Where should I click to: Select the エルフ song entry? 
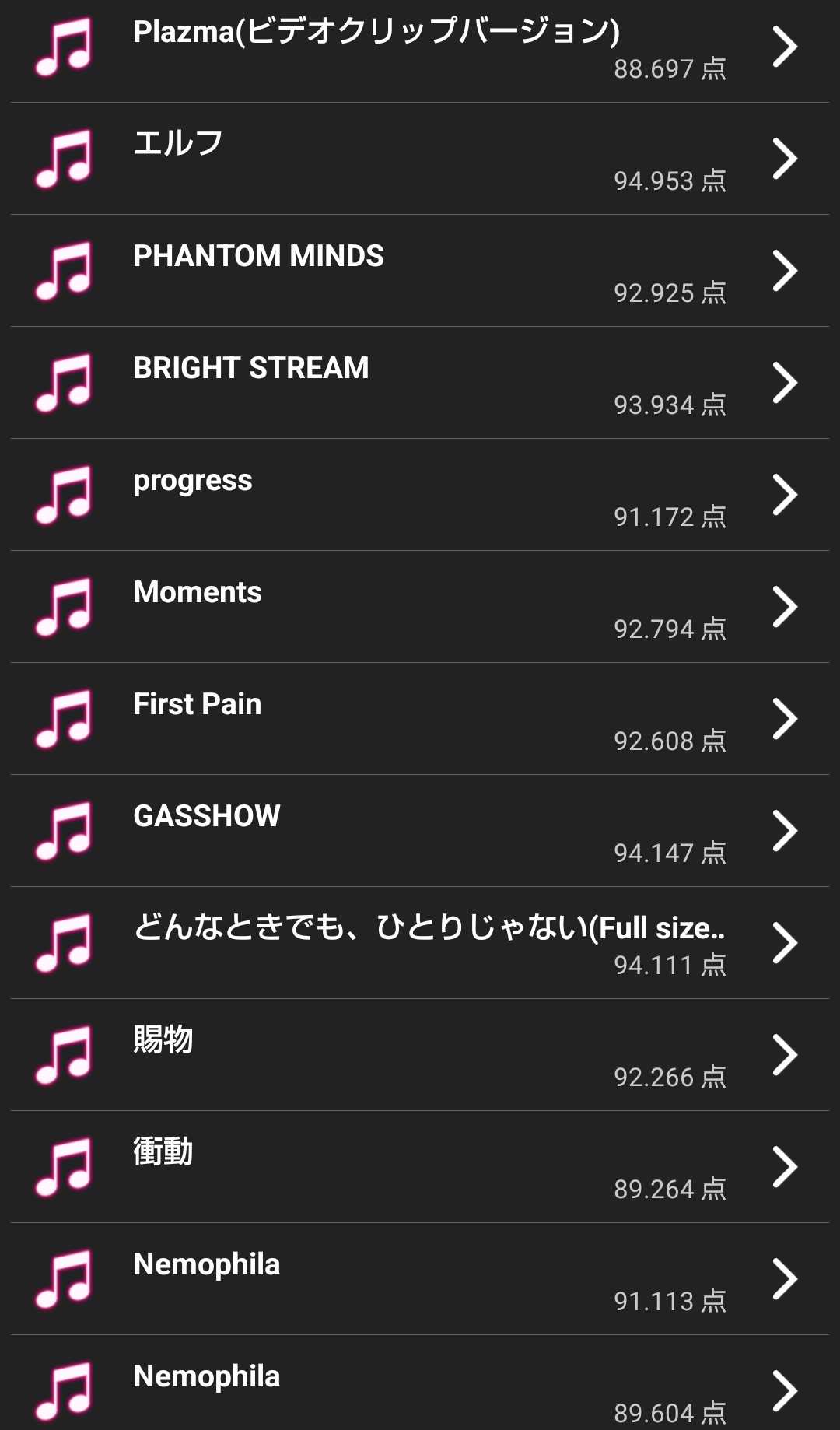pyautogui.click(x=420, y=159)
